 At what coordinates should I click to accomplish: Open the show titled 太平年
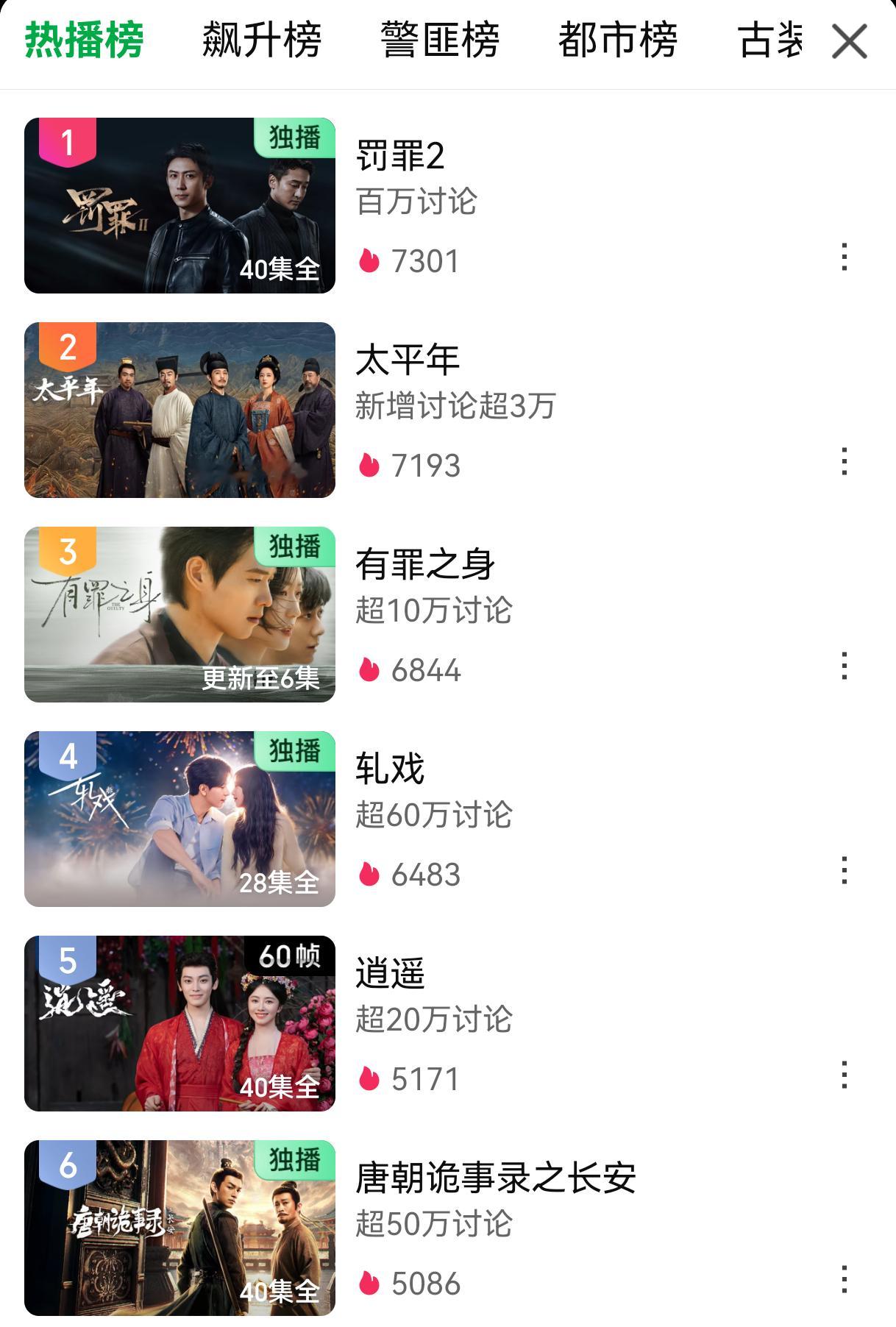pos(178,410)
